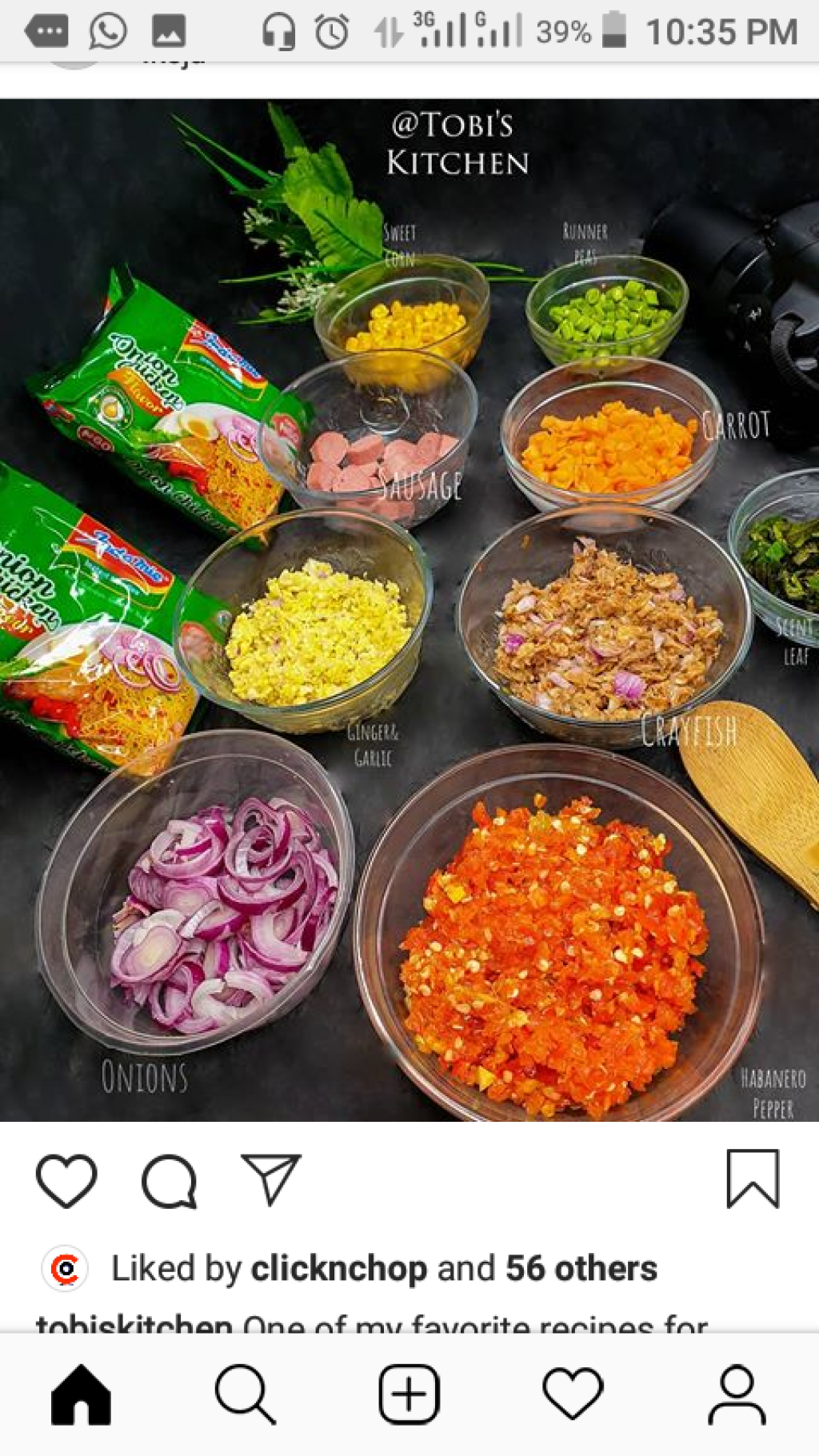This screenshot has width=819, height=1456.
Task: Bookmark this recipe post
Action: [x=752, y=1179]
